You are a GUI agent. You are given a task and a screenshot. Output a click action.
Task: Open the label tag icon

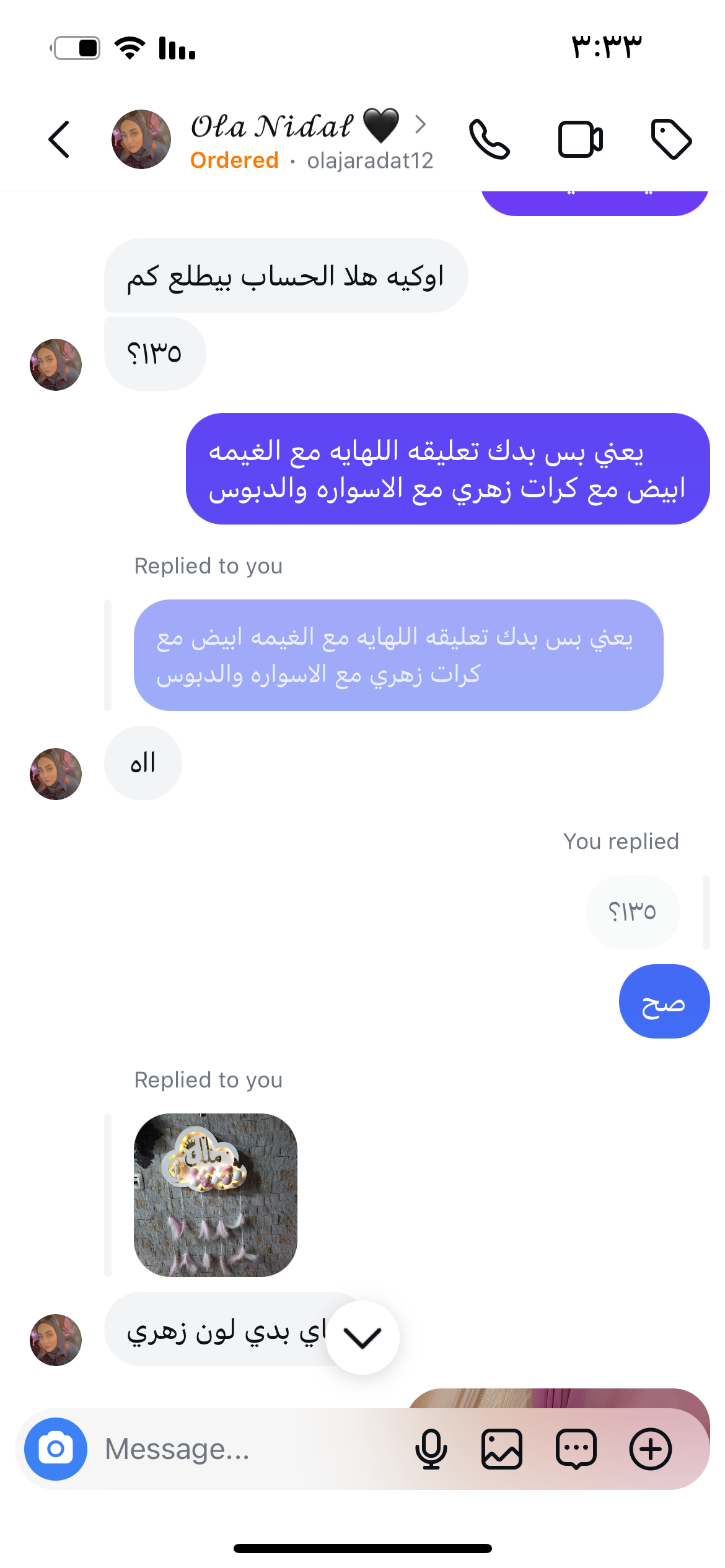pyautogui.click(x=671, y=139)
